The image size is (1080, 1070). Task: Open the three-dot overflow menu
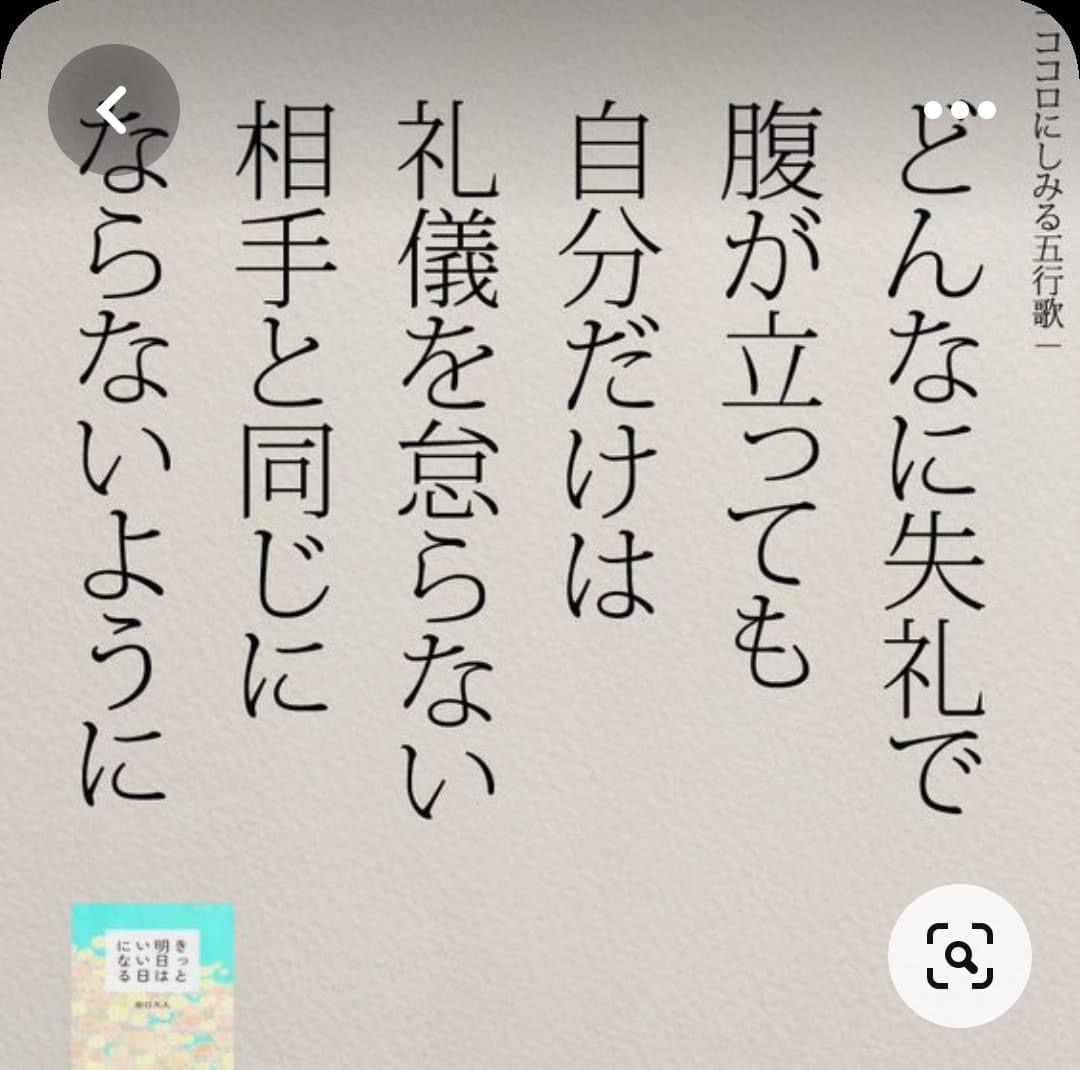pos(959,110)
